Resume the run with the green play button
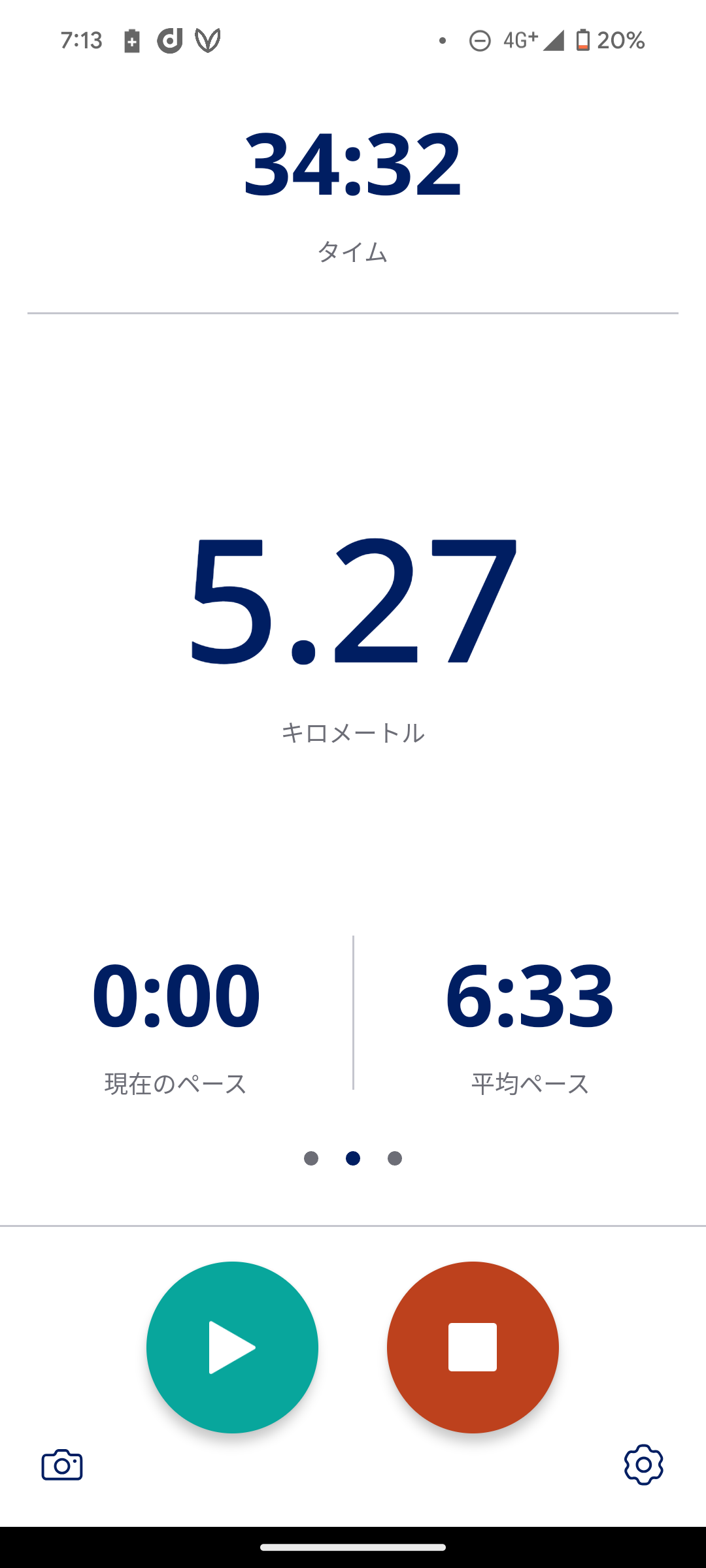706x1568 pixels. (232, 1347)
